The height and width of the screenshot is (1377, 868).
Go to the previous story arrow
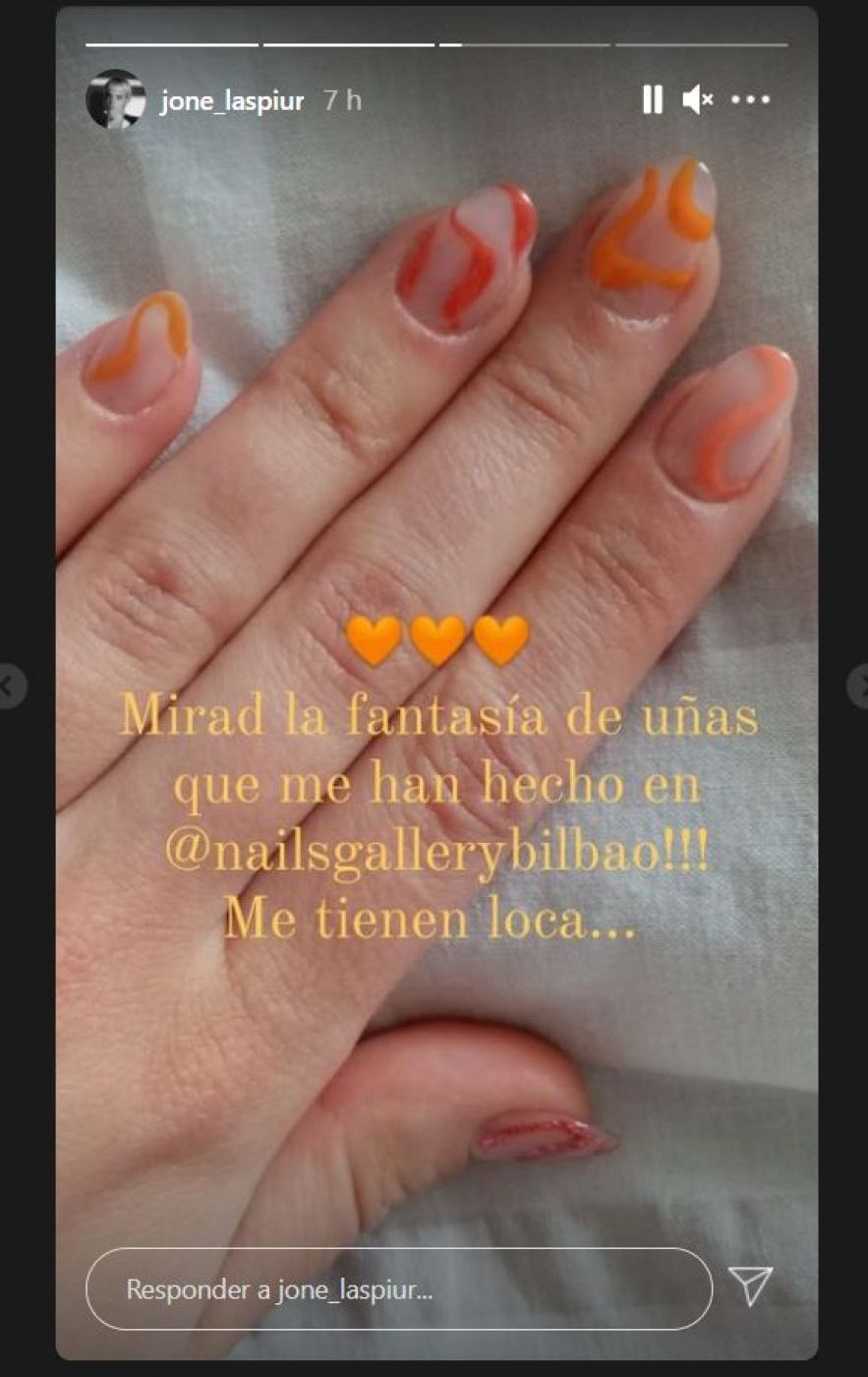click(10, 687)
